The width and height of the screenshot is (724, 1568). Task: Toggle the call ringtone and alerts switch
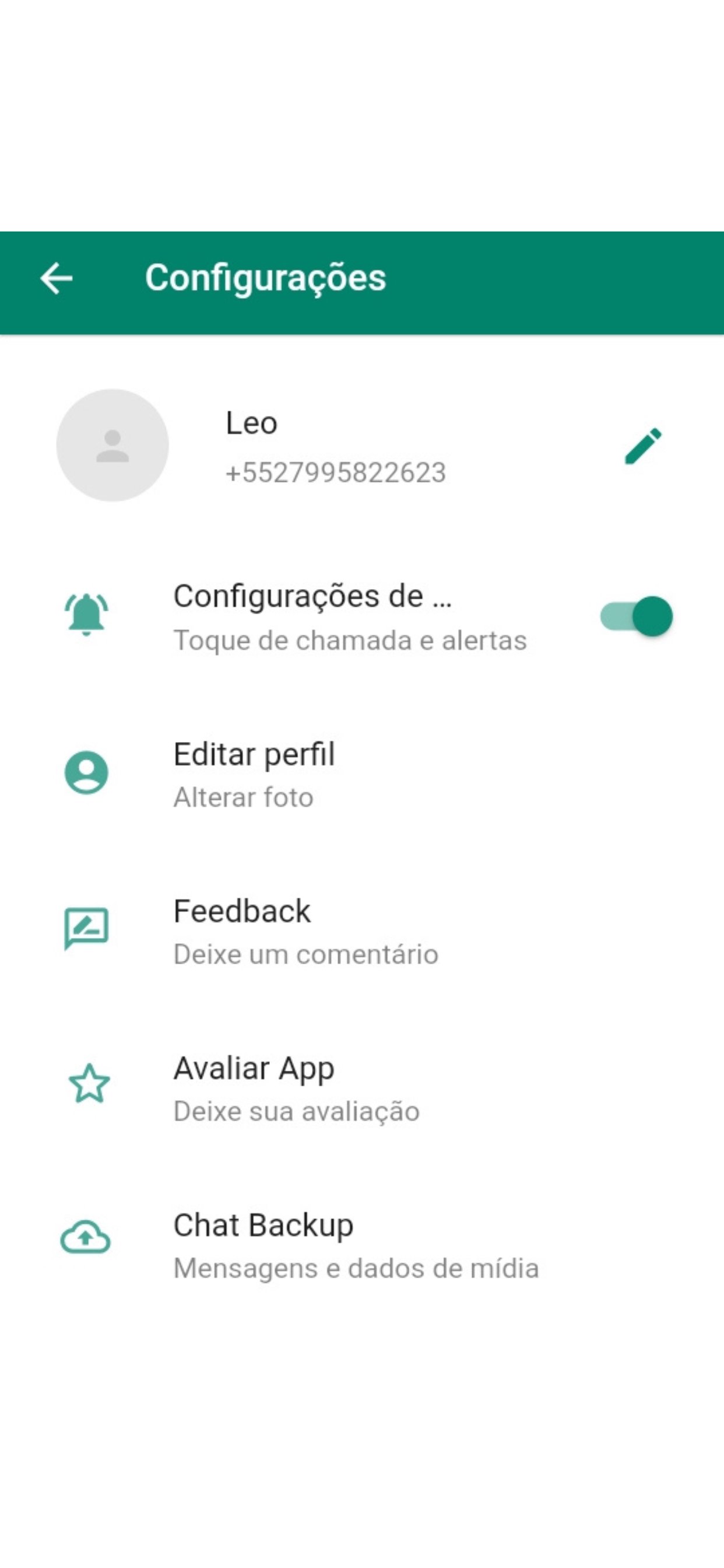[637, 616]
